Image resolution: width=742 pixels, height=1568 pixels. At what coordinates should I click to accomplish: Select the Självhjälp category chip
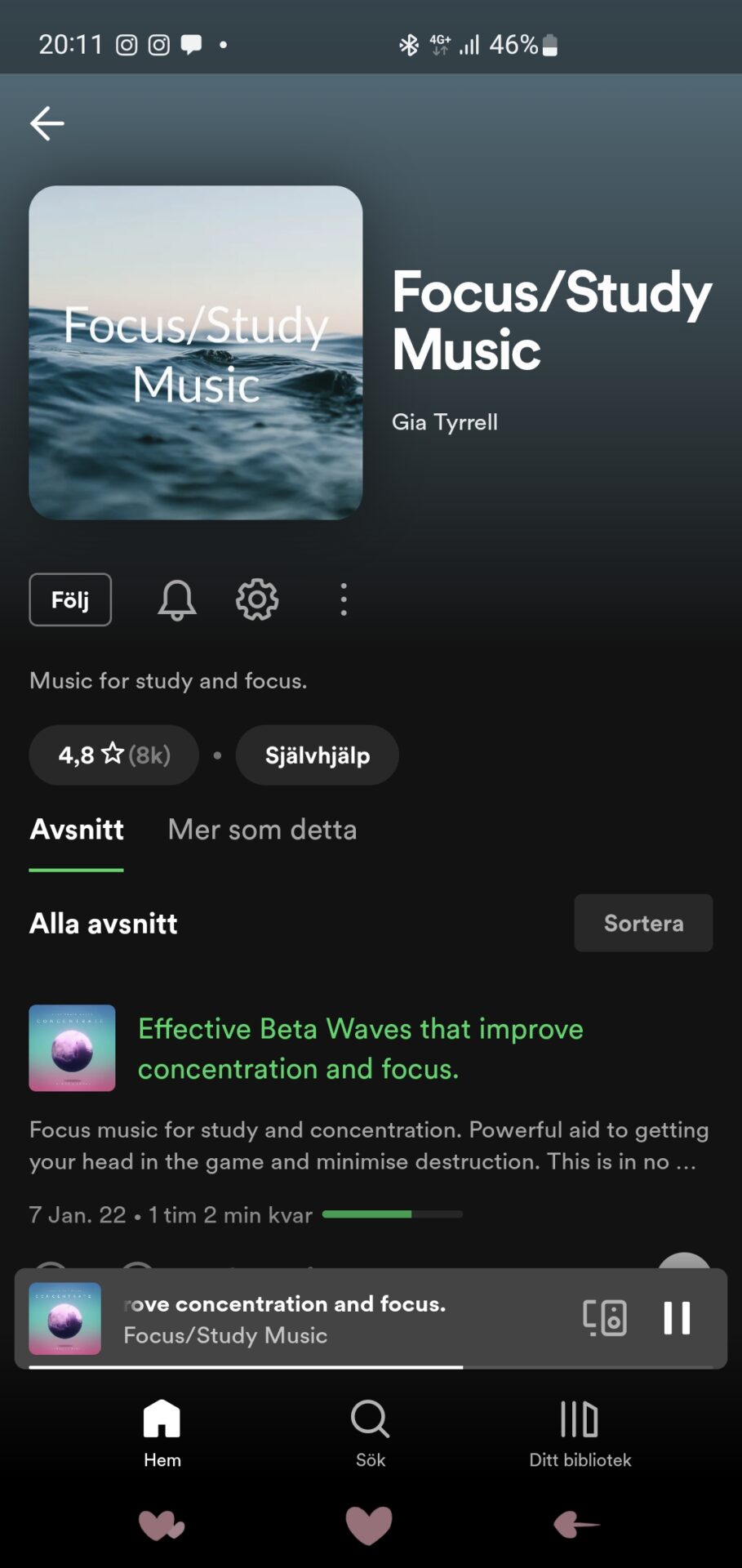pyautogui.click(x=317, y=755)
